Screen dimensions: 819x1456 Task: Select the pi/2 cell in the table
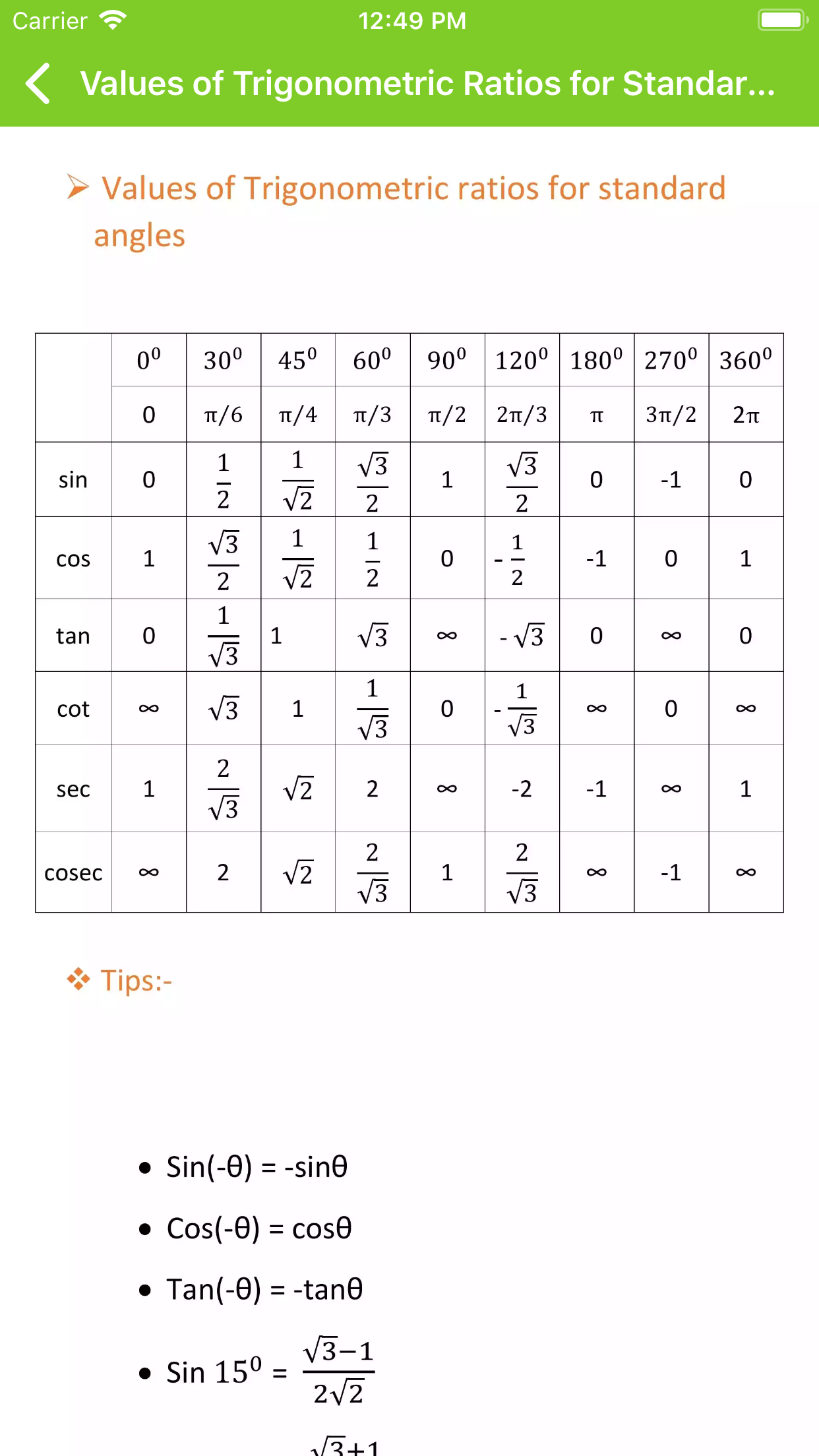click(446, 415)
